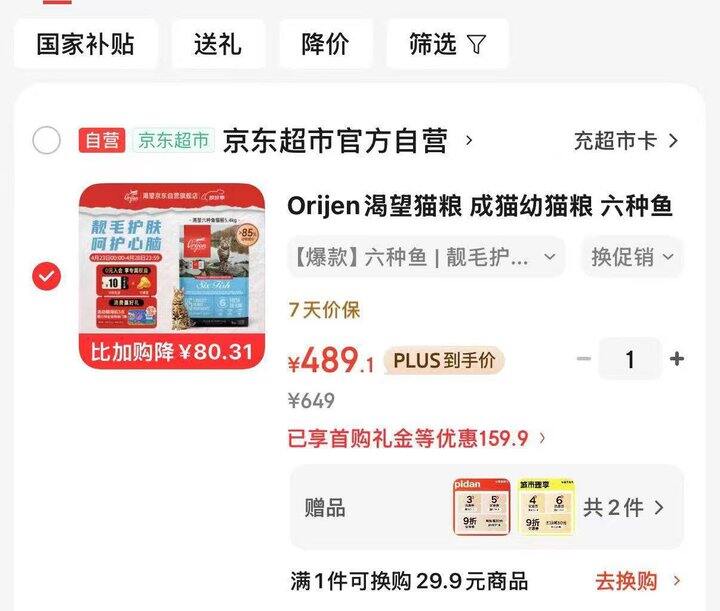Open the 筛选 filter options
Screen dimensions: 720x611
[x=448, y=44]
